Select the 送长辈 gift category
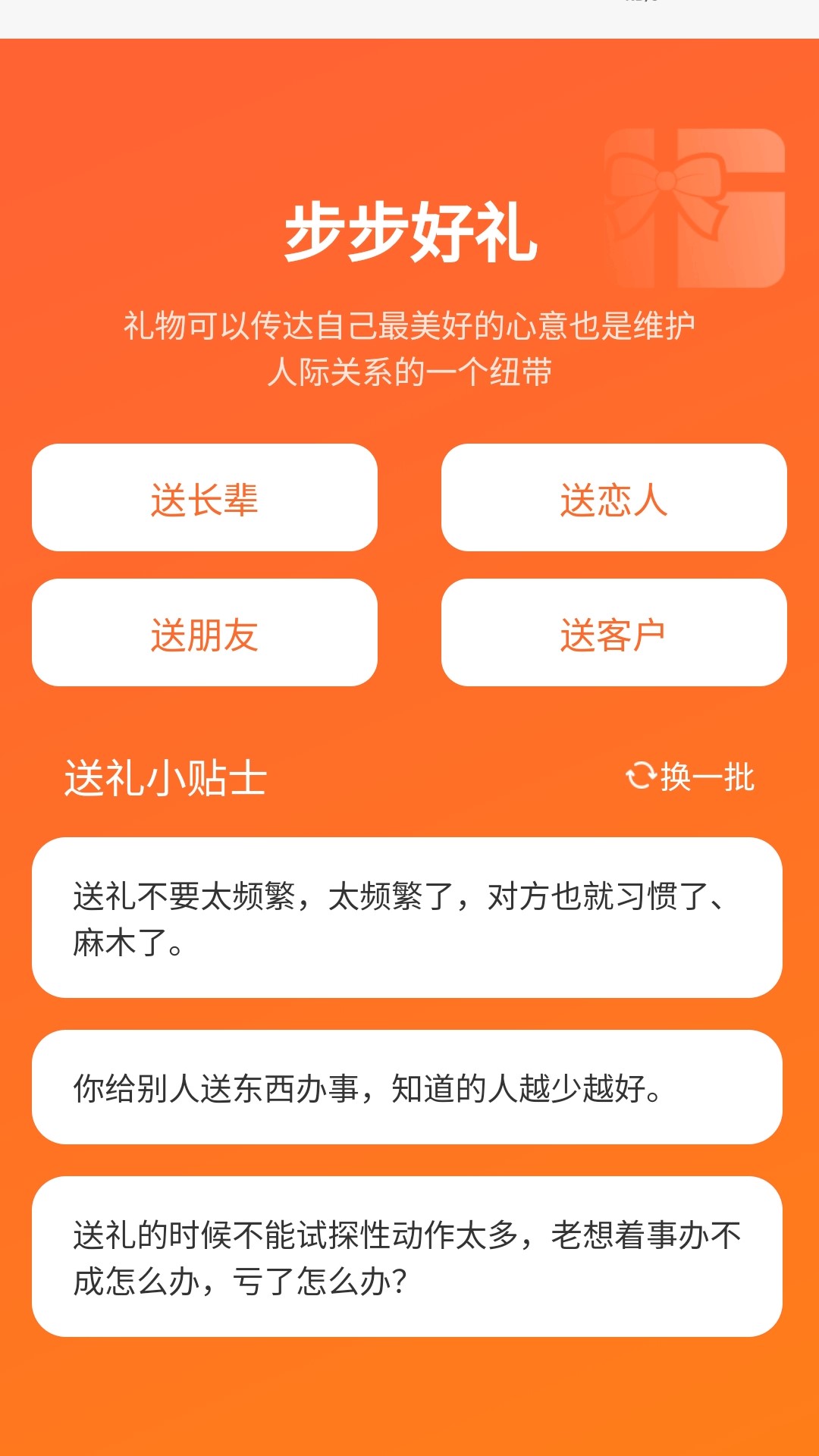Screen dimensions: 819x1456 tap(203, 497)
